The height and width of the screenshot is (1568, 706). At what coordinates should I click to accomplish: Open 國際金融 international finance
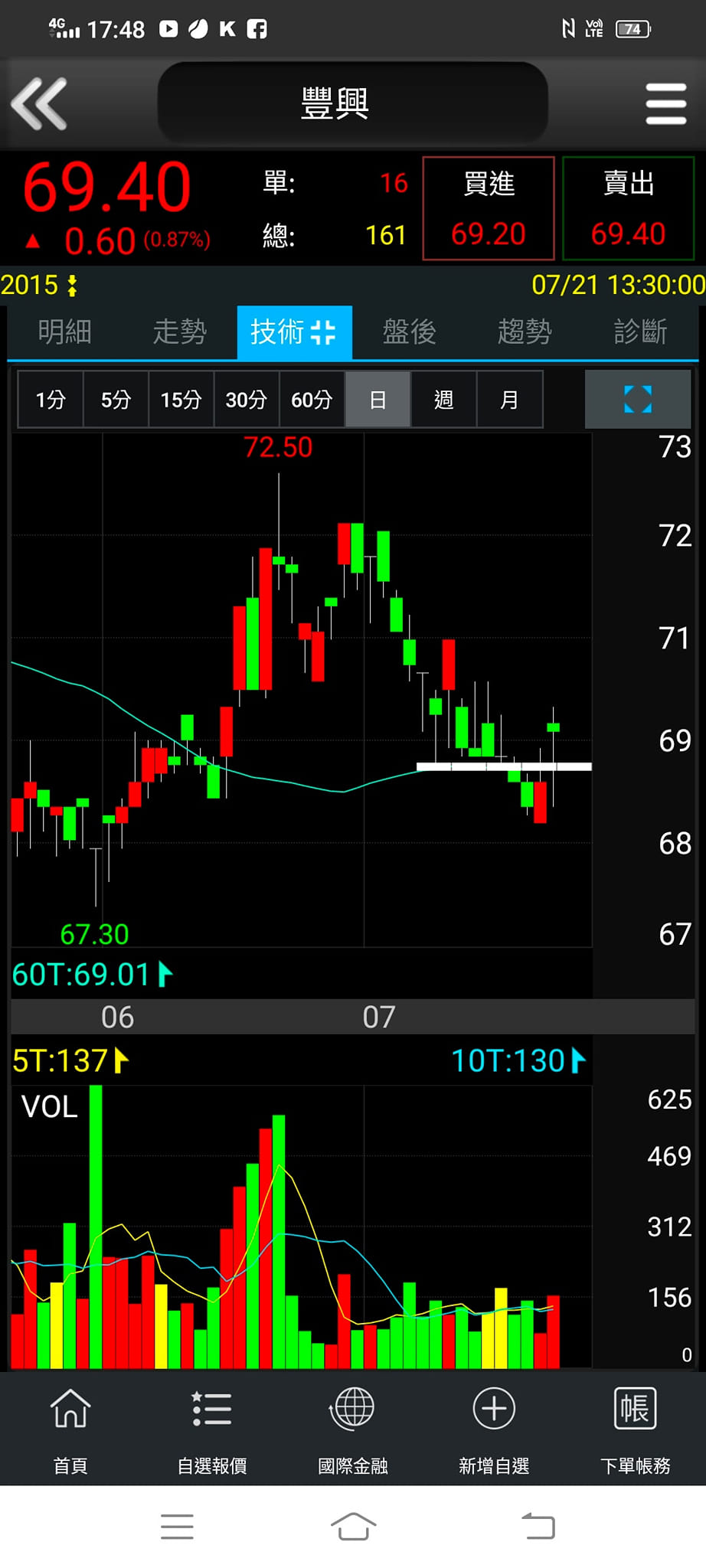353,1429
